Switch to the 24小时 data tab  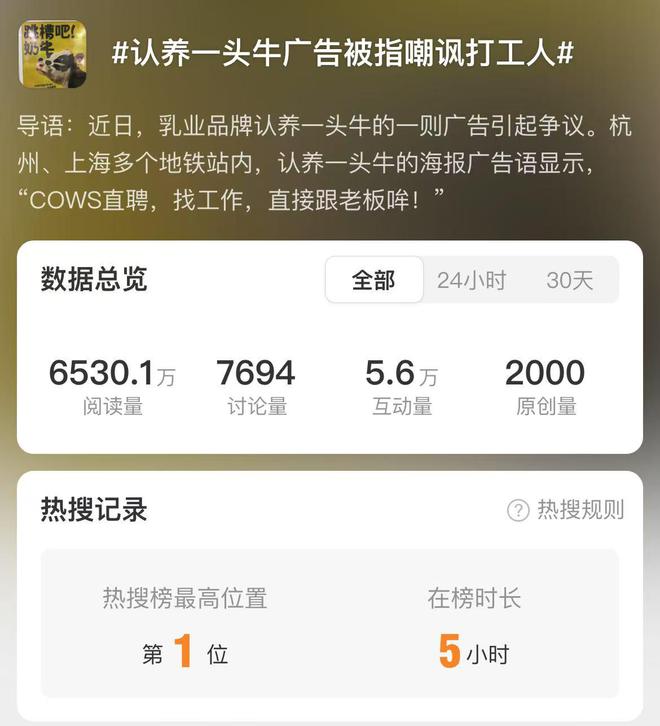point(471,281)
